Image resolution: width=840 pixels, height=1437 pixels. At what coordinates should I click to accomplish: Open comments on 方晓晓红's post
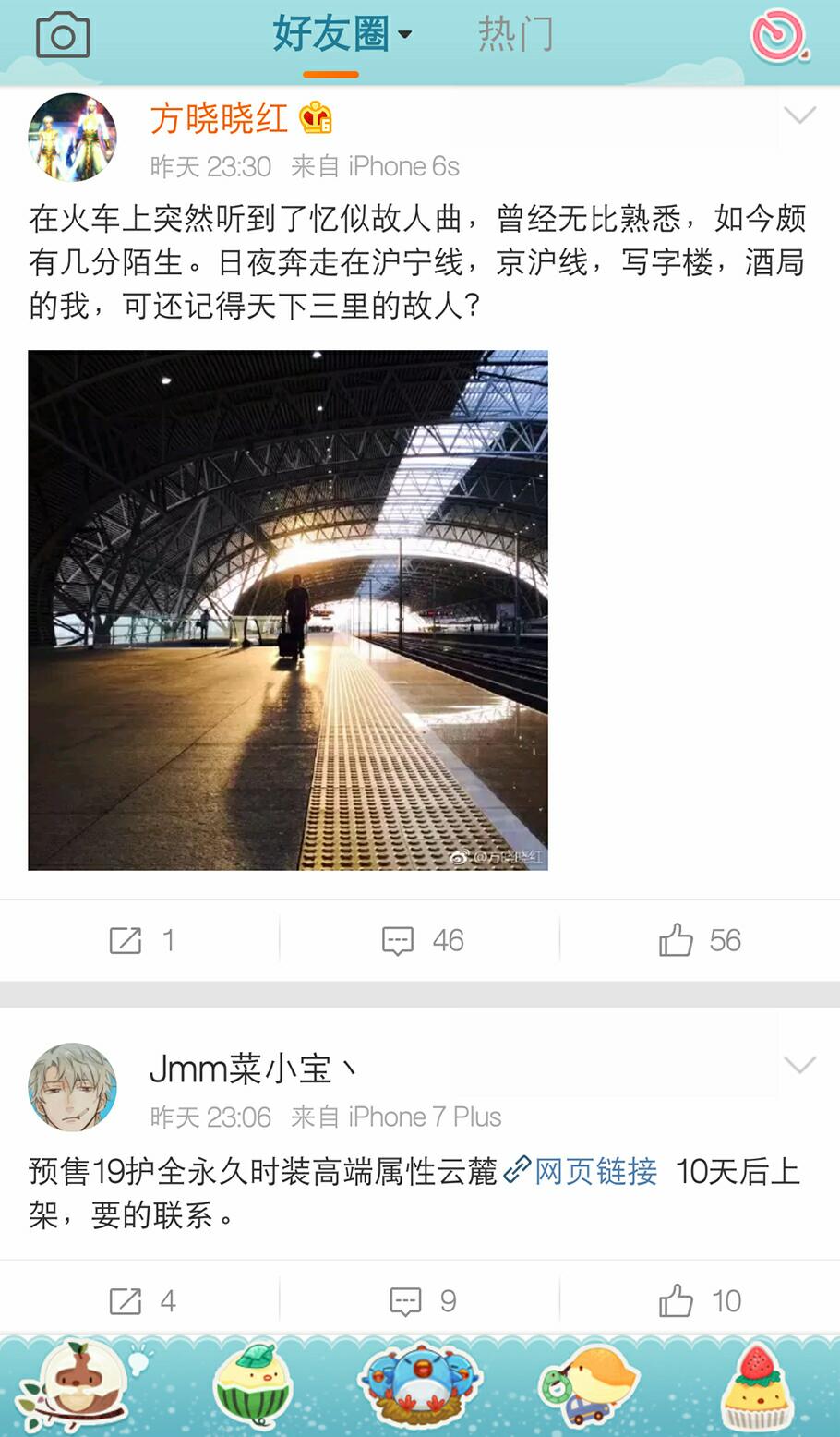pos(421,940)
